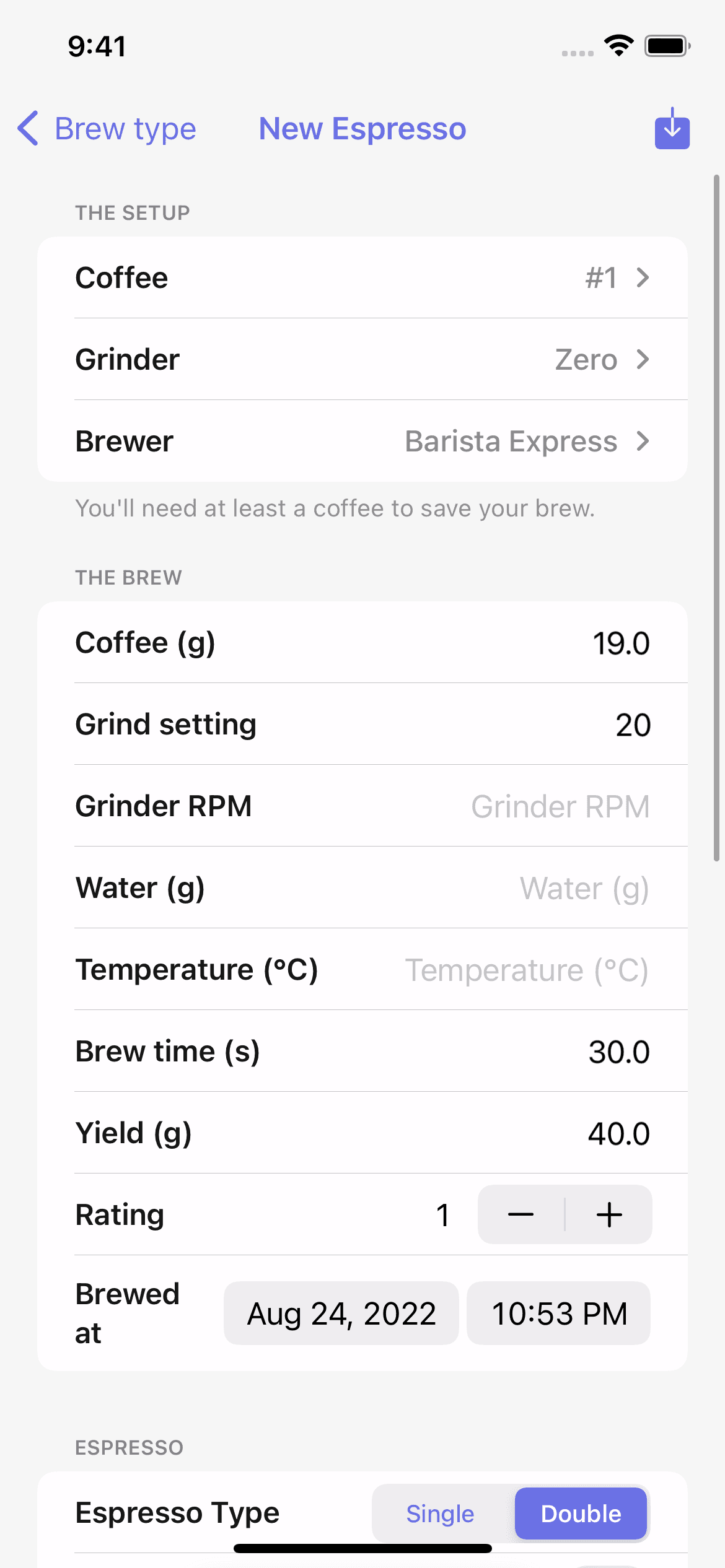This screenshot has width=725, height=1568.
Task: Increase the rating with plus
Action: [609, 1214]
